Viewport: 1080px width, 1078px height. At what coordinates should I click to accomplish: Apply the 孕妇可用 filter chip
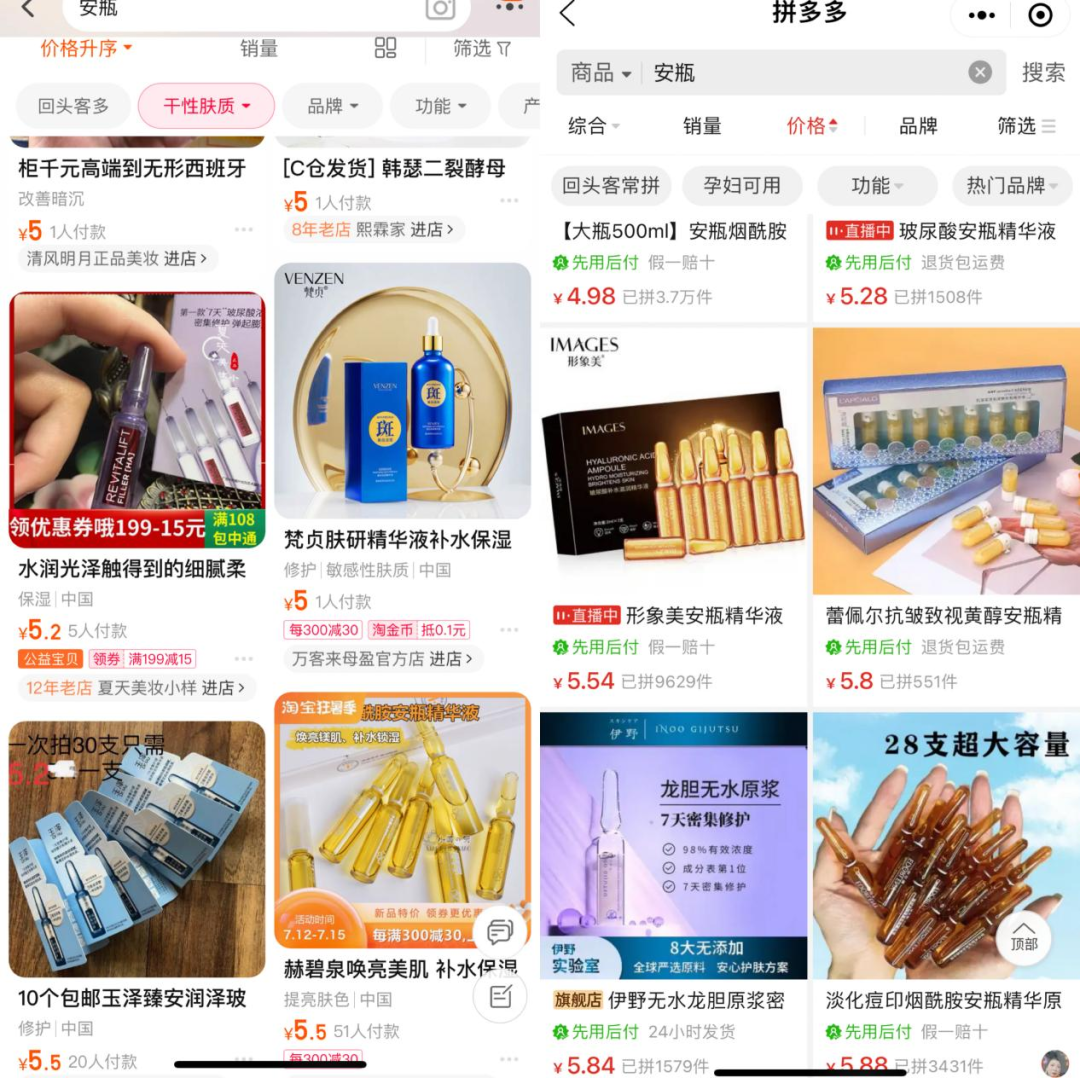pos(741,185)
